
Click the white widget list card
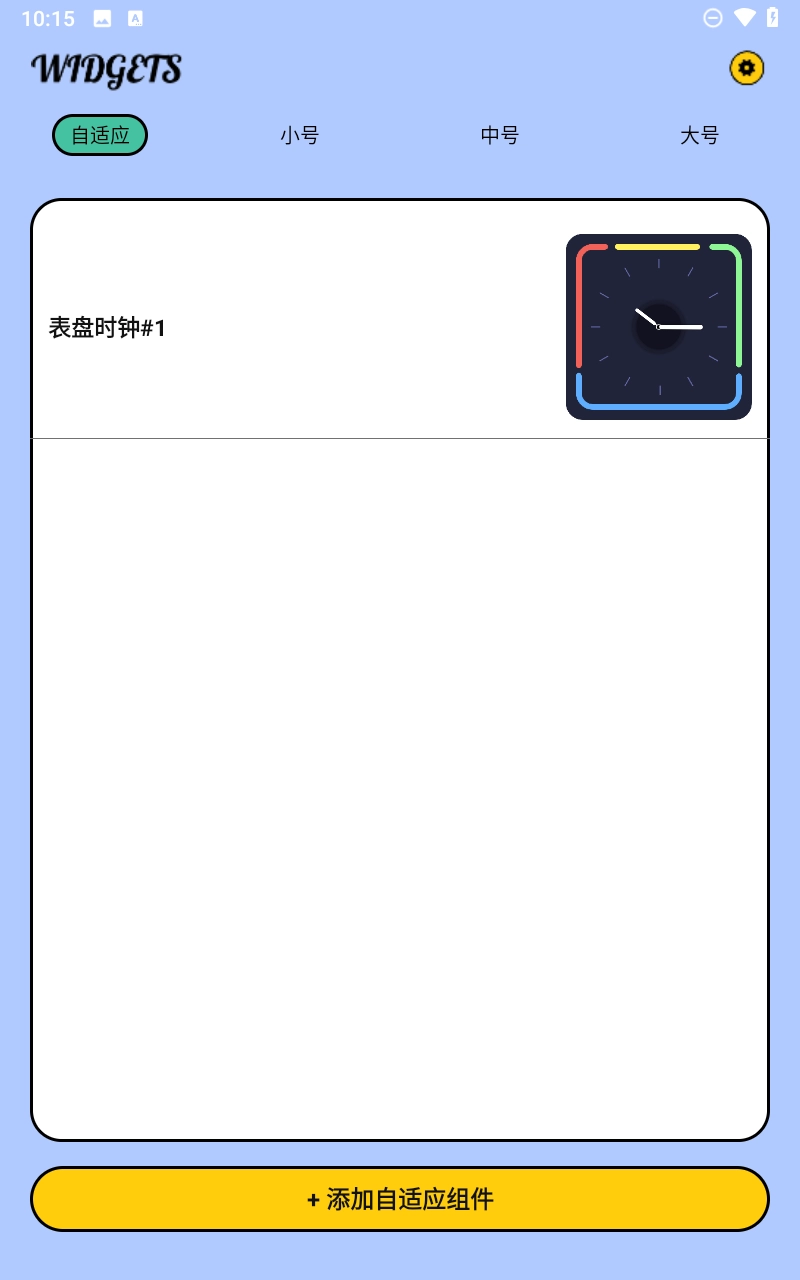(400, 670)
